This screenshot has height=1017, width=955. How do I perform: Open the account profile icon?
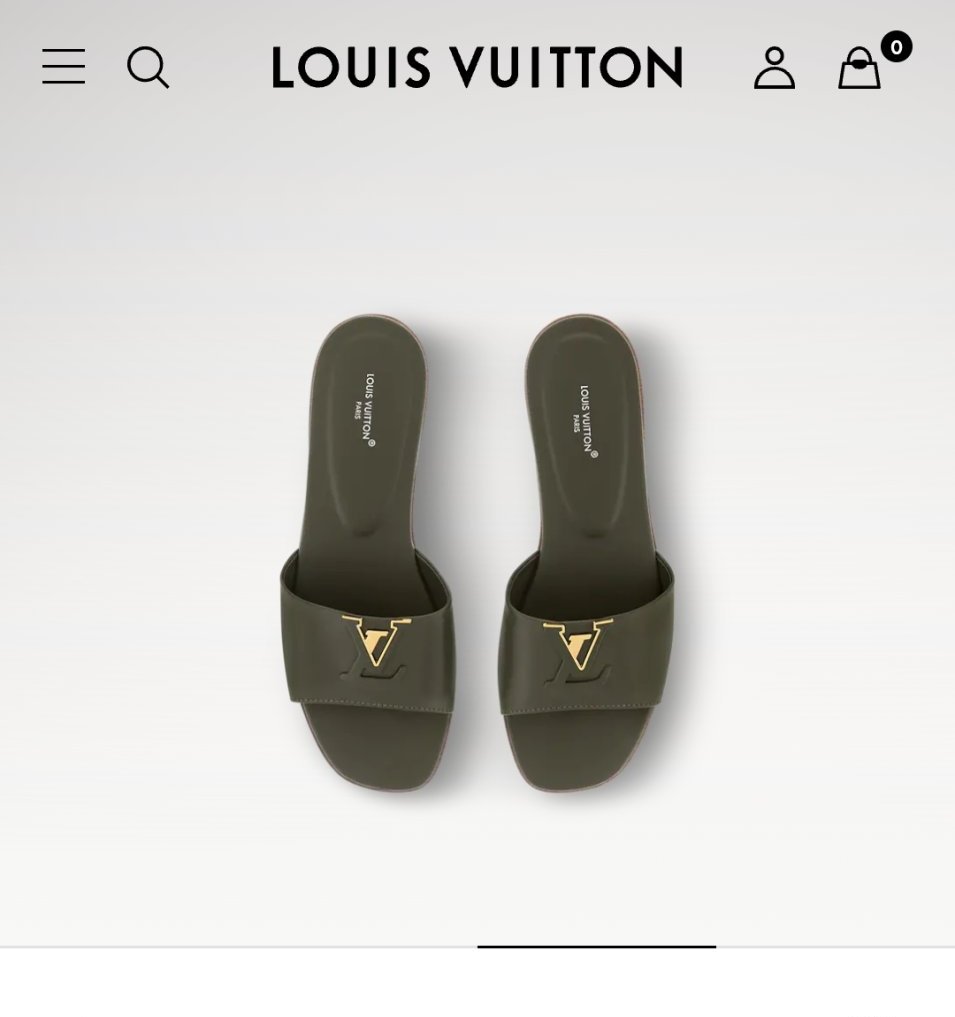(774, 68)
